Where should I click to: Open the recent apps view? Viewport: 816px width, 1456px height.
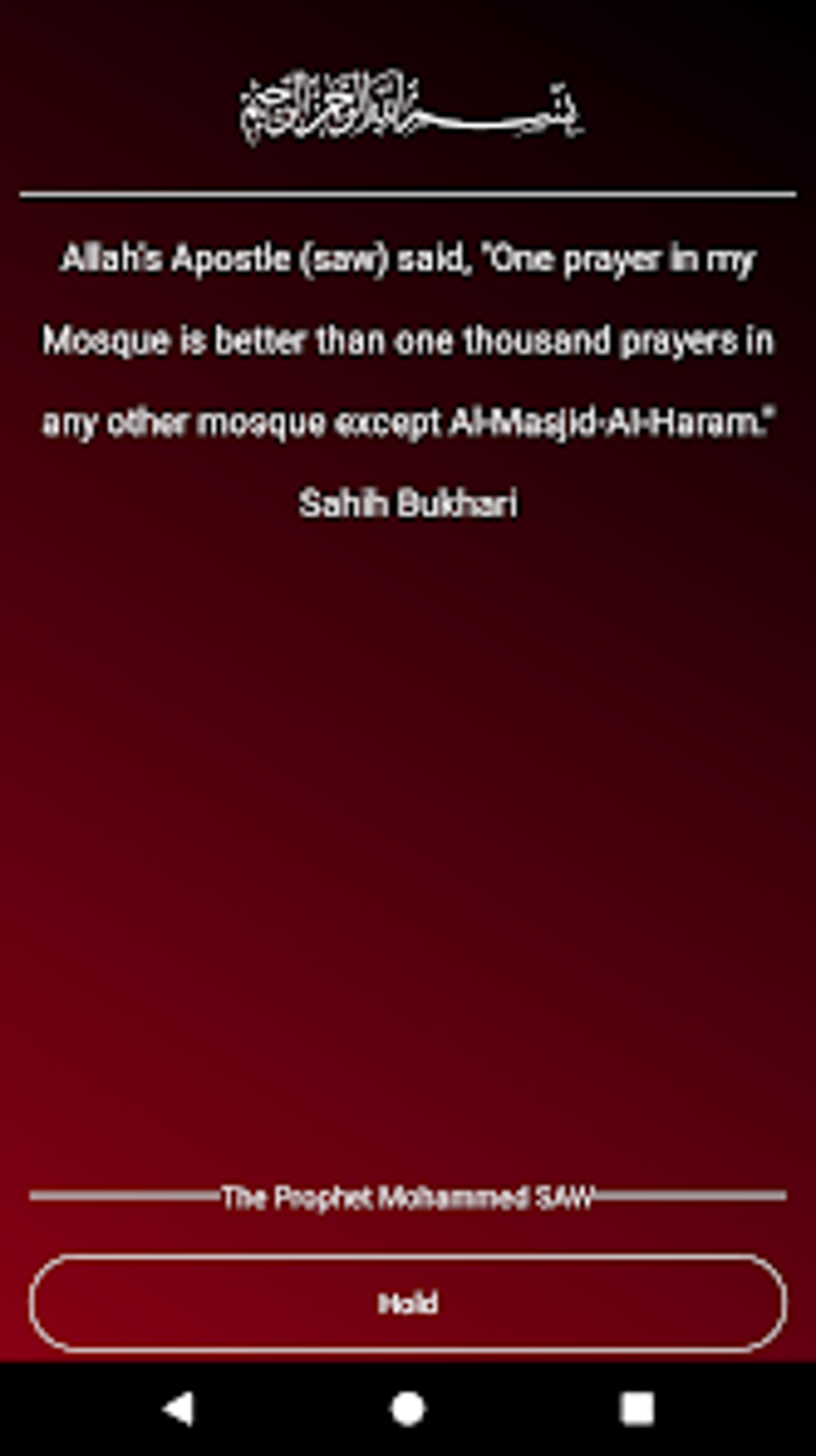[x=637, y=1409]
